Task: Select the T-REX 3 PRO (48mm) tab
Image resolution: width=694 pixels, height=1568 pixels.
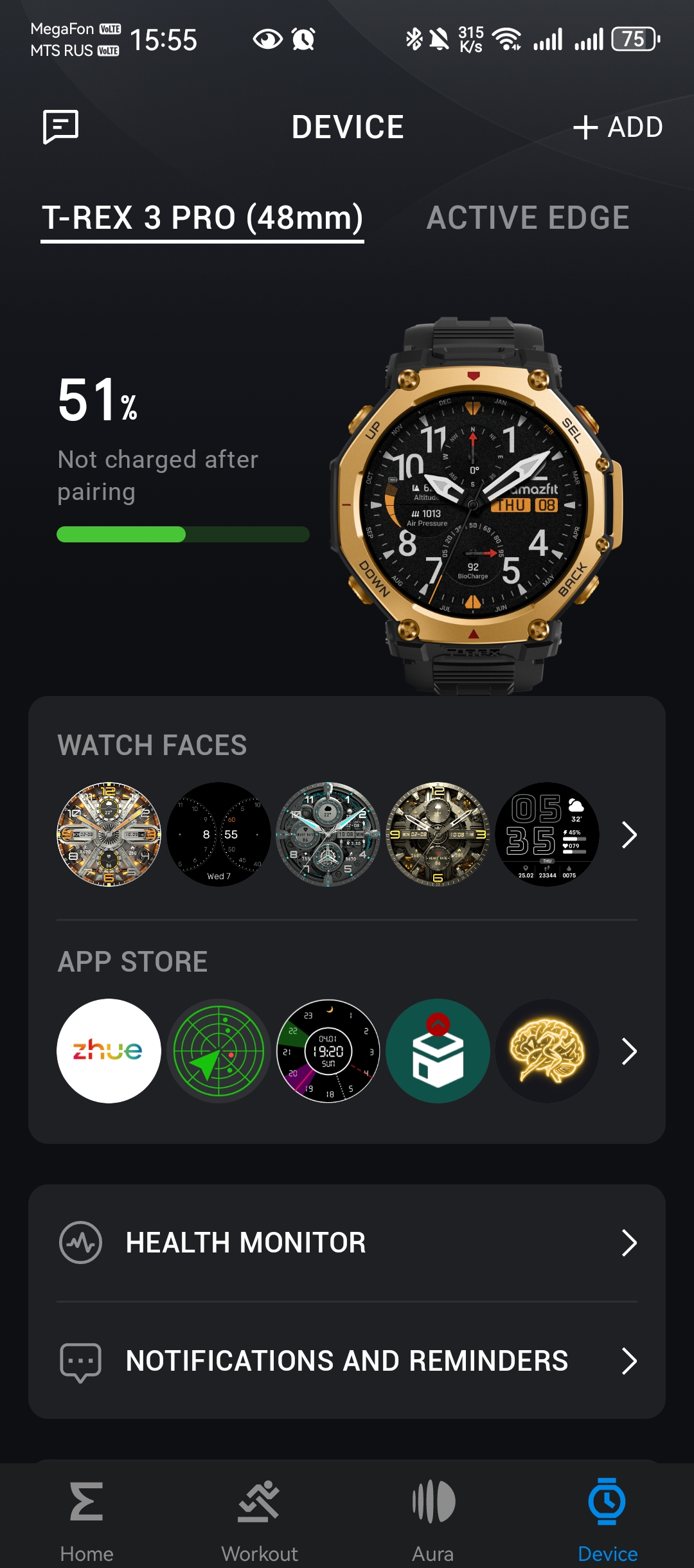Action: (202, 218)
